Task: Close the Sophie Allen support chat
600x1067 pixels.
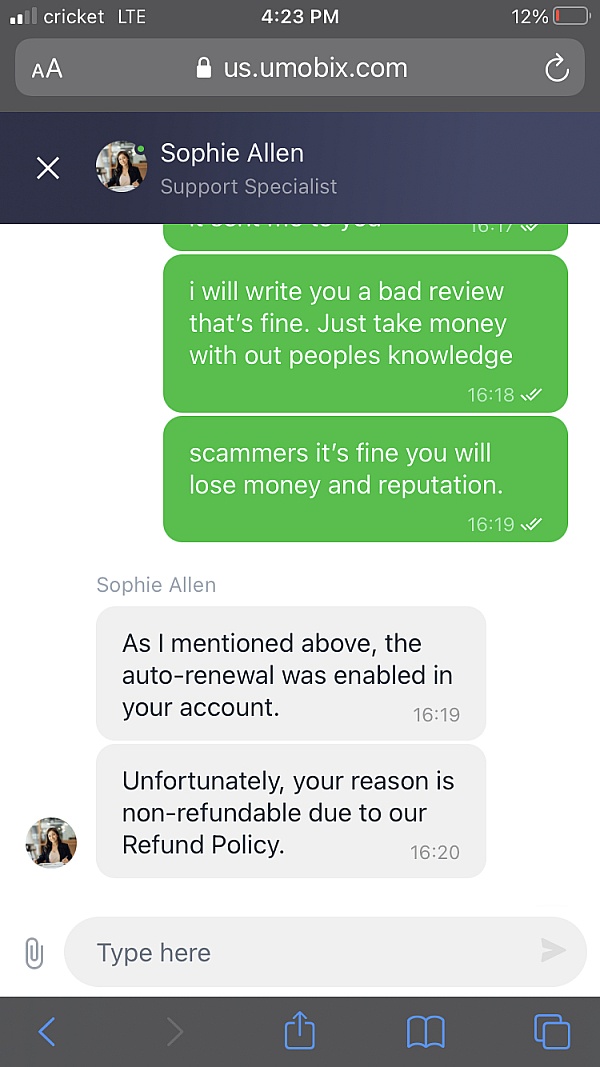Action: [x=48, y=168]
